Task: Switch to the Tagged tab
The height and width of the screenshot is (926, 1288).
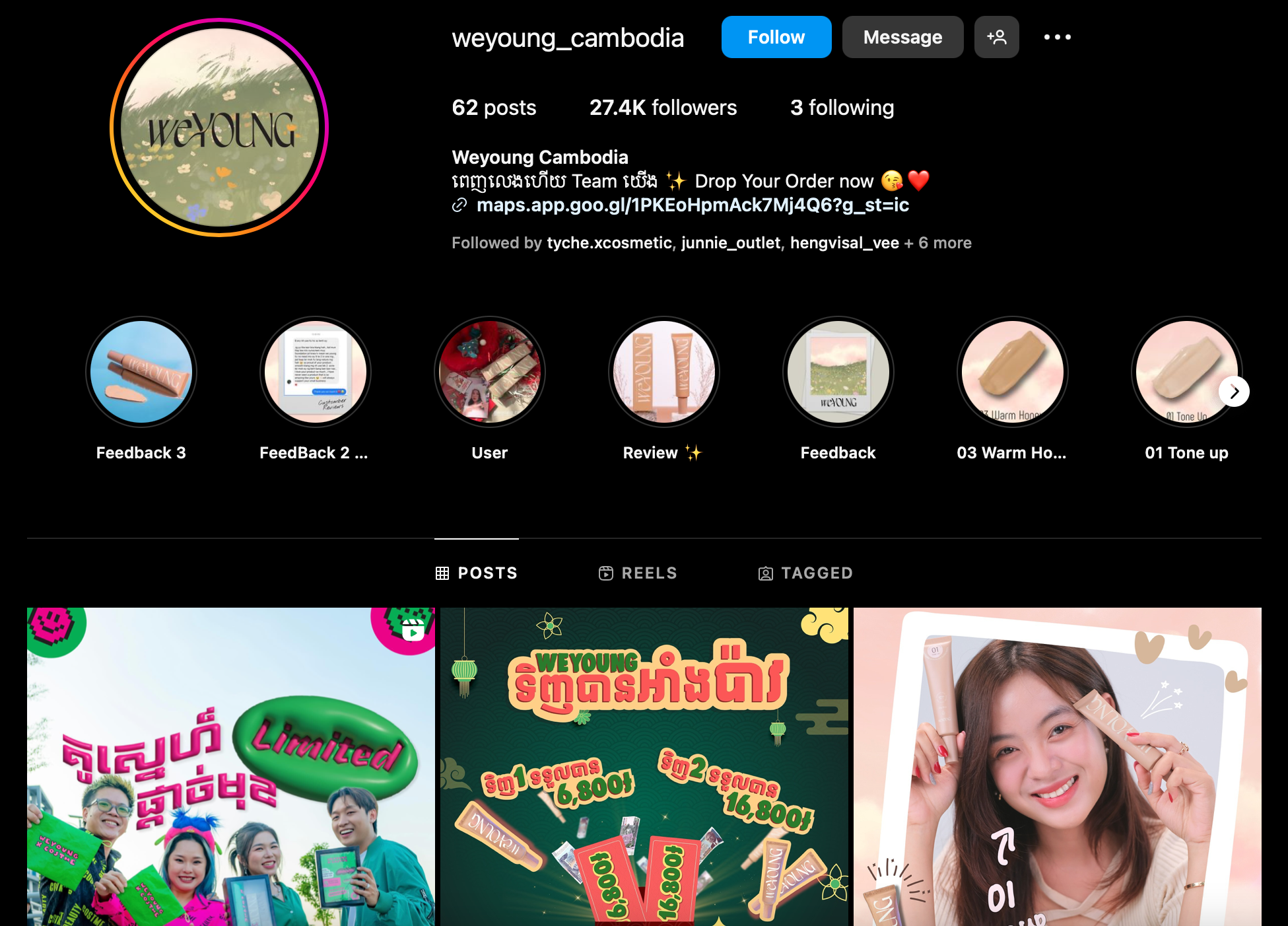Action: point(805,573)
